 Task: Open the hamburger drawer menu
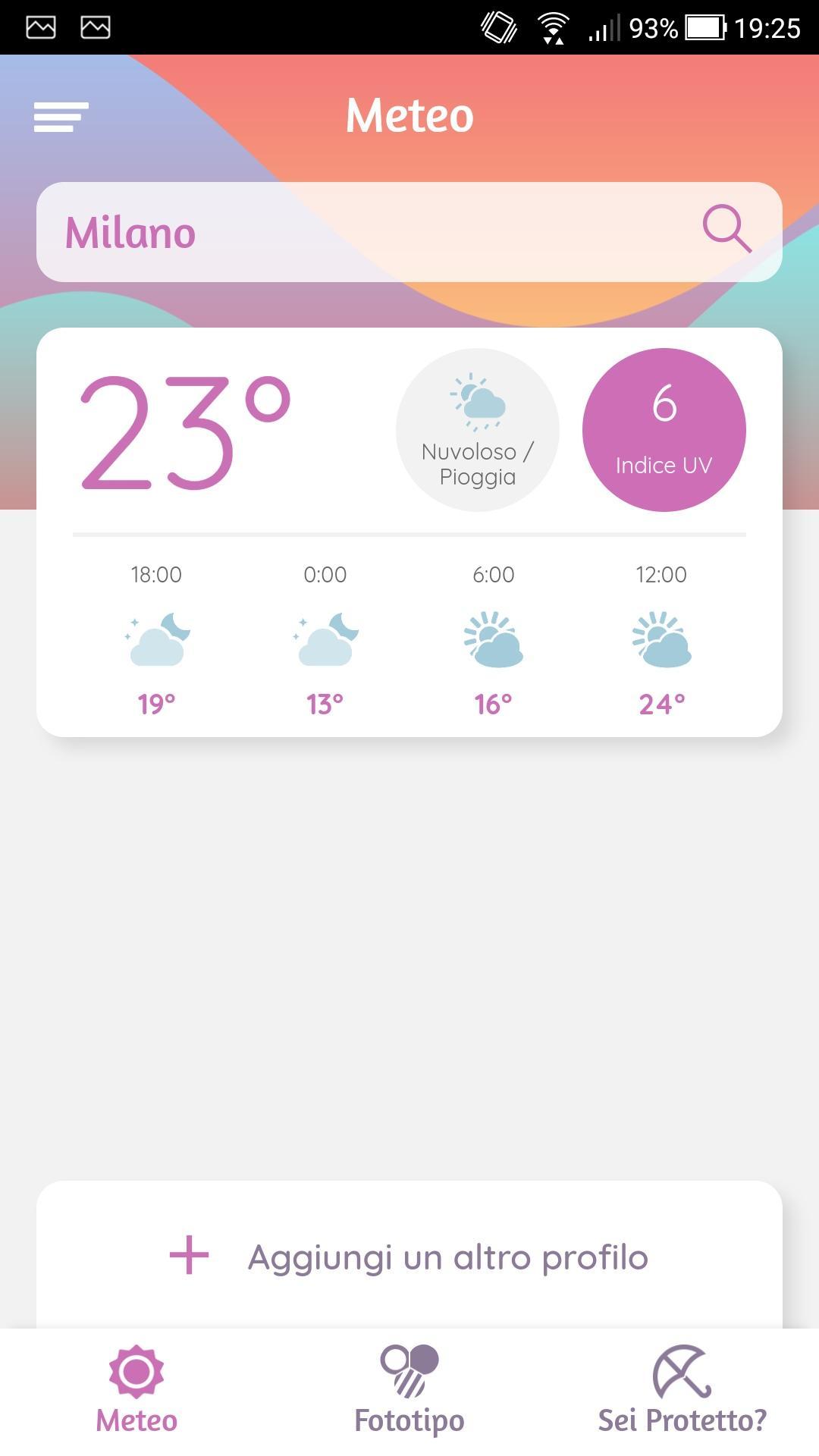61,117
